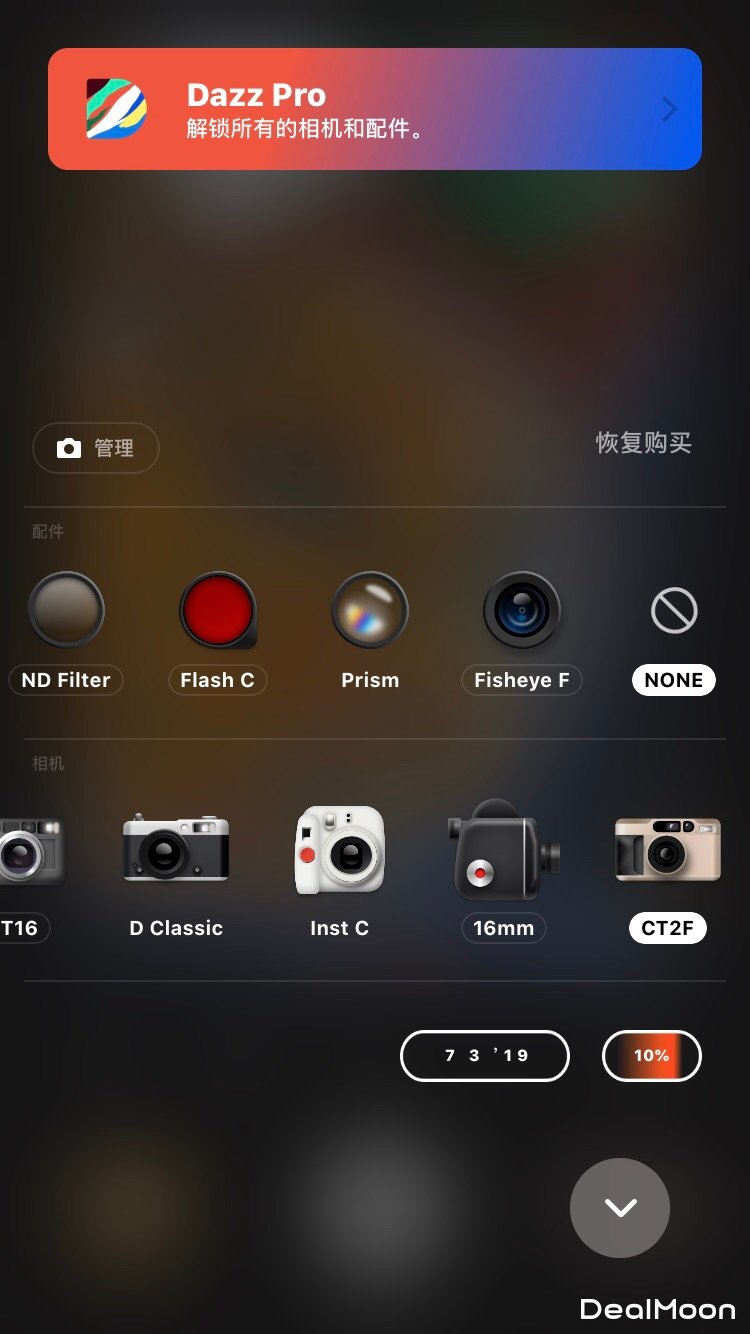Pick the Prism accessory
The height and width of the screenshot is (1334, 750).
click(x=370, y=610)
